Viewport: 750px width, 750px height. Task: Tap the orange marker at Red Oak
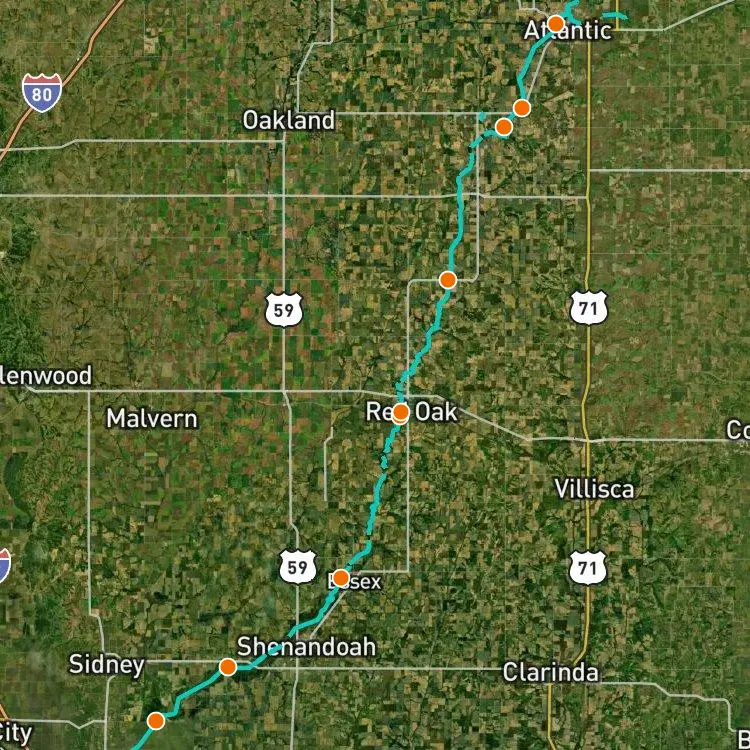point(400,412)
